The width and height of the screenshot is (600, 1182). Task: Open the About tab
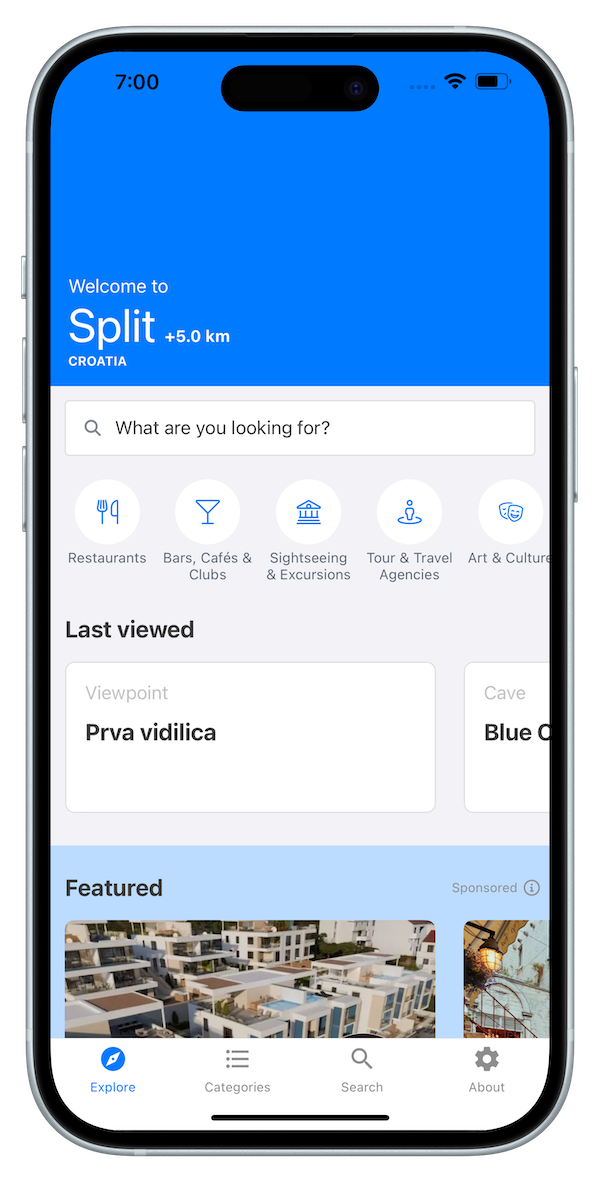(486, 1070)
